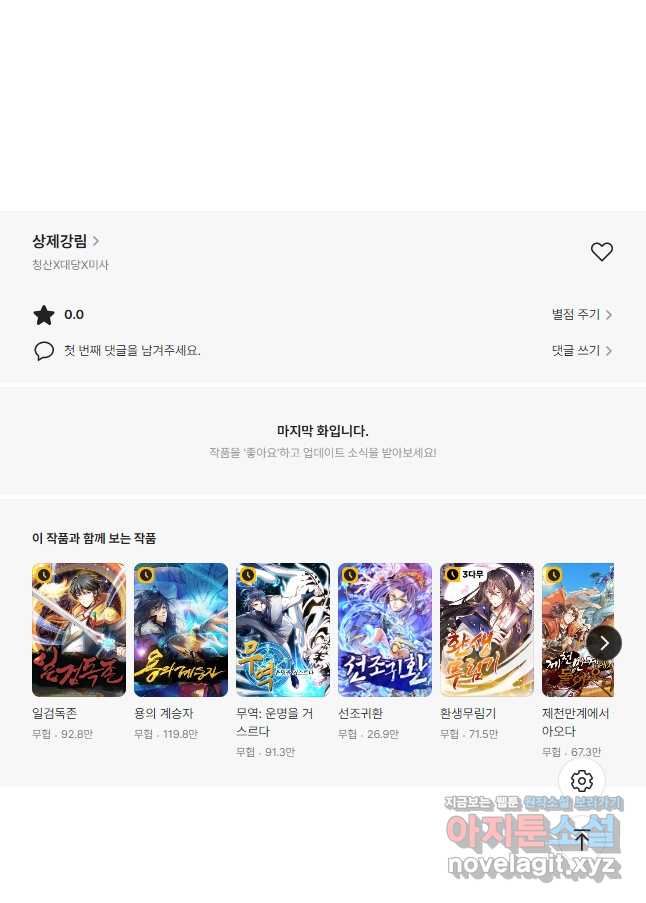Open the 일검독존 webtoon

79,630
